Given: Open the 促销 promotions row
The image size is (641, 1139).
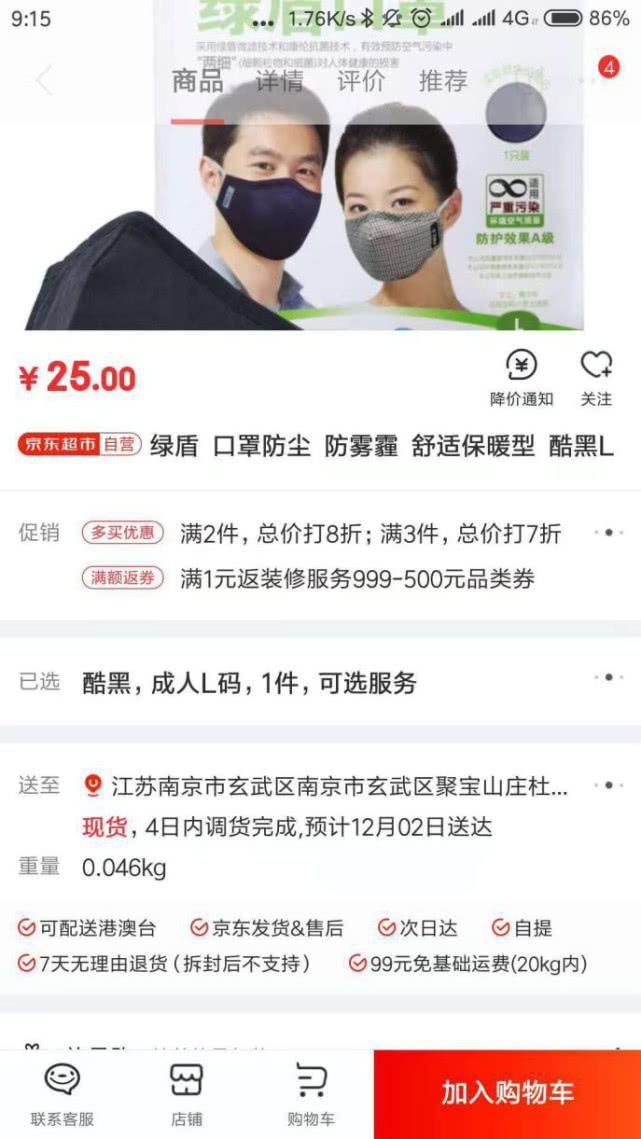Looking at the screenshot, I should click(320, 554).
